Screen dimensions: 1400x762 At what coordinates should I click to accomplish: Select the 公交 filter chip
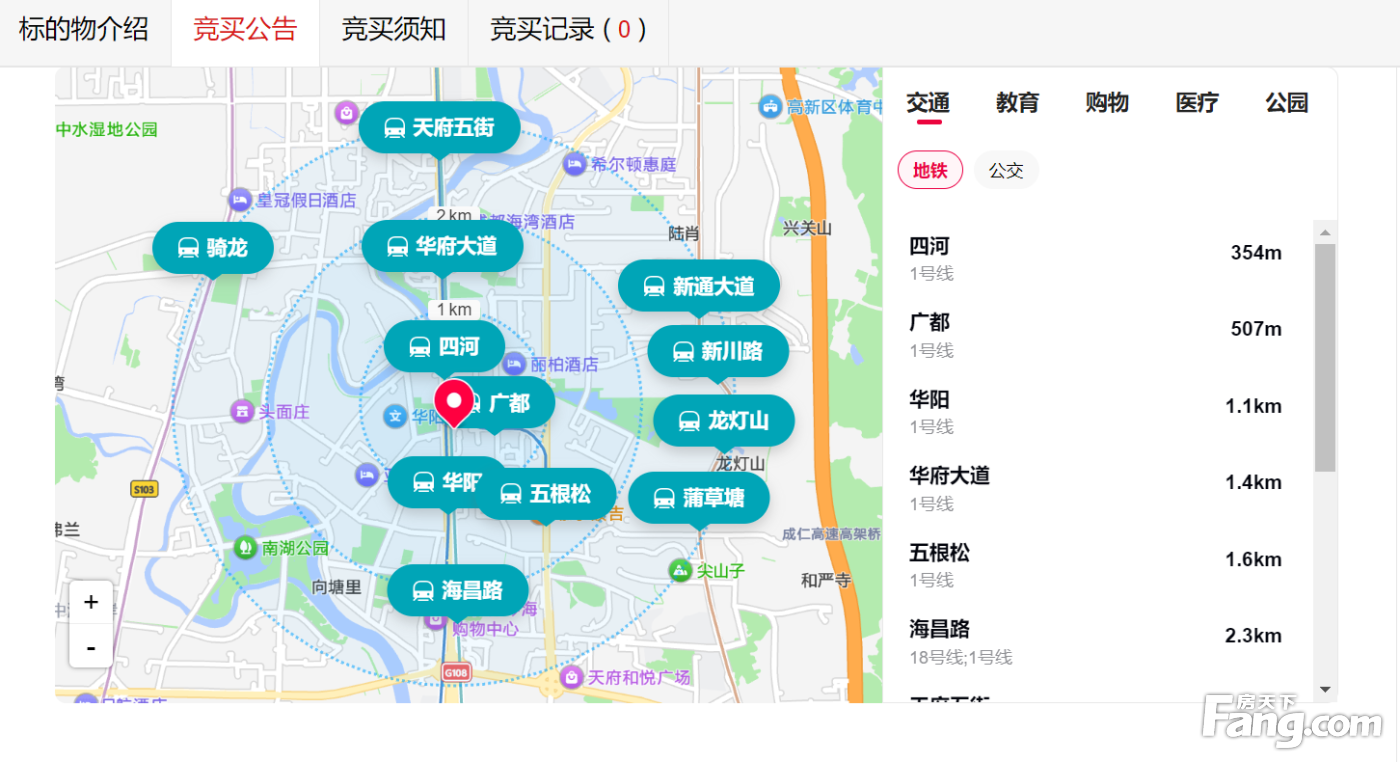(x=1006, y=170)
